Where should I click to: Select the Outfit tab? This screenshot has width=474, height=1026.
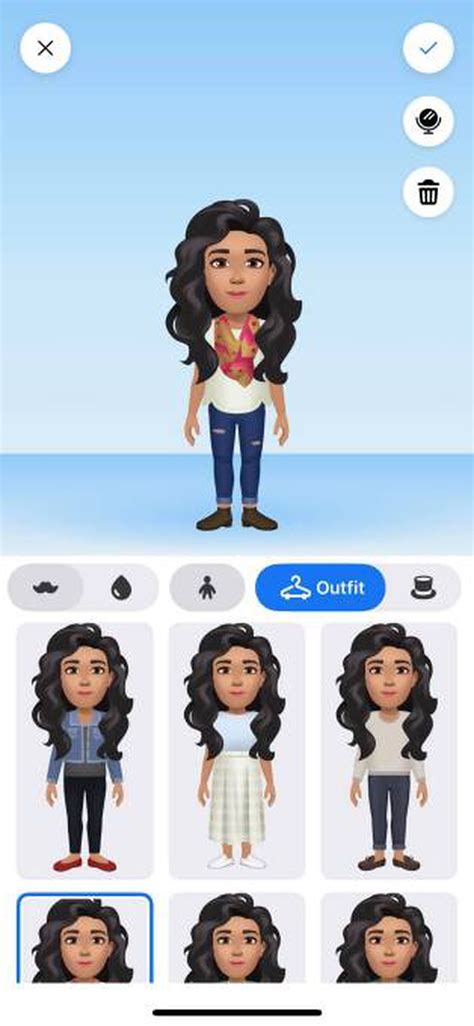click(320, 588)
